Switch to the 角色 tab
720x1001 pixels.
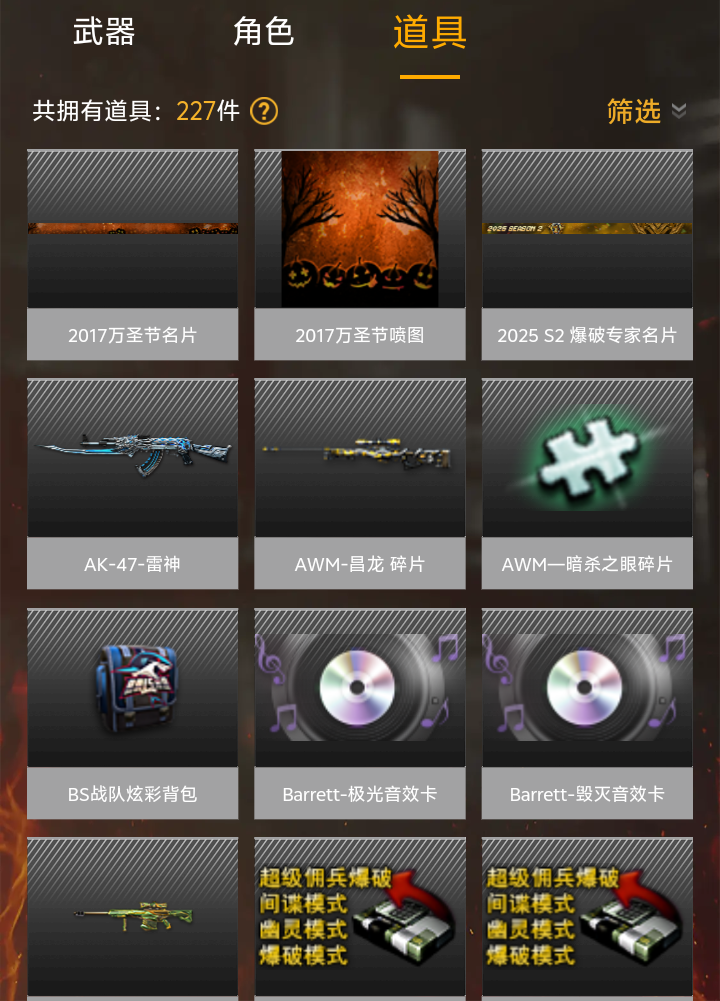[x=264, y=33]
